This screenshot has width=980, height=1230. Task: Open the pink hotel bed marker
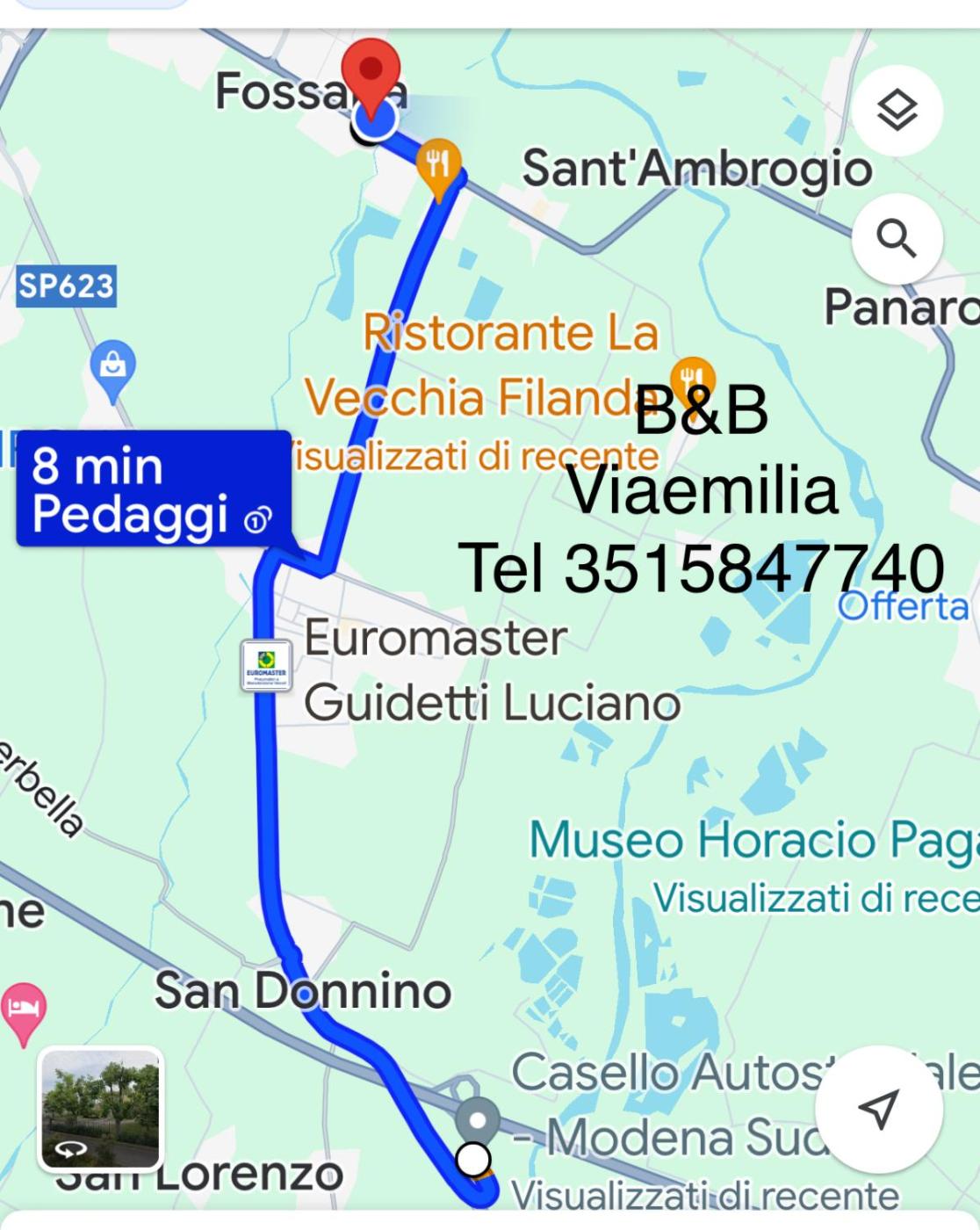22,1009
